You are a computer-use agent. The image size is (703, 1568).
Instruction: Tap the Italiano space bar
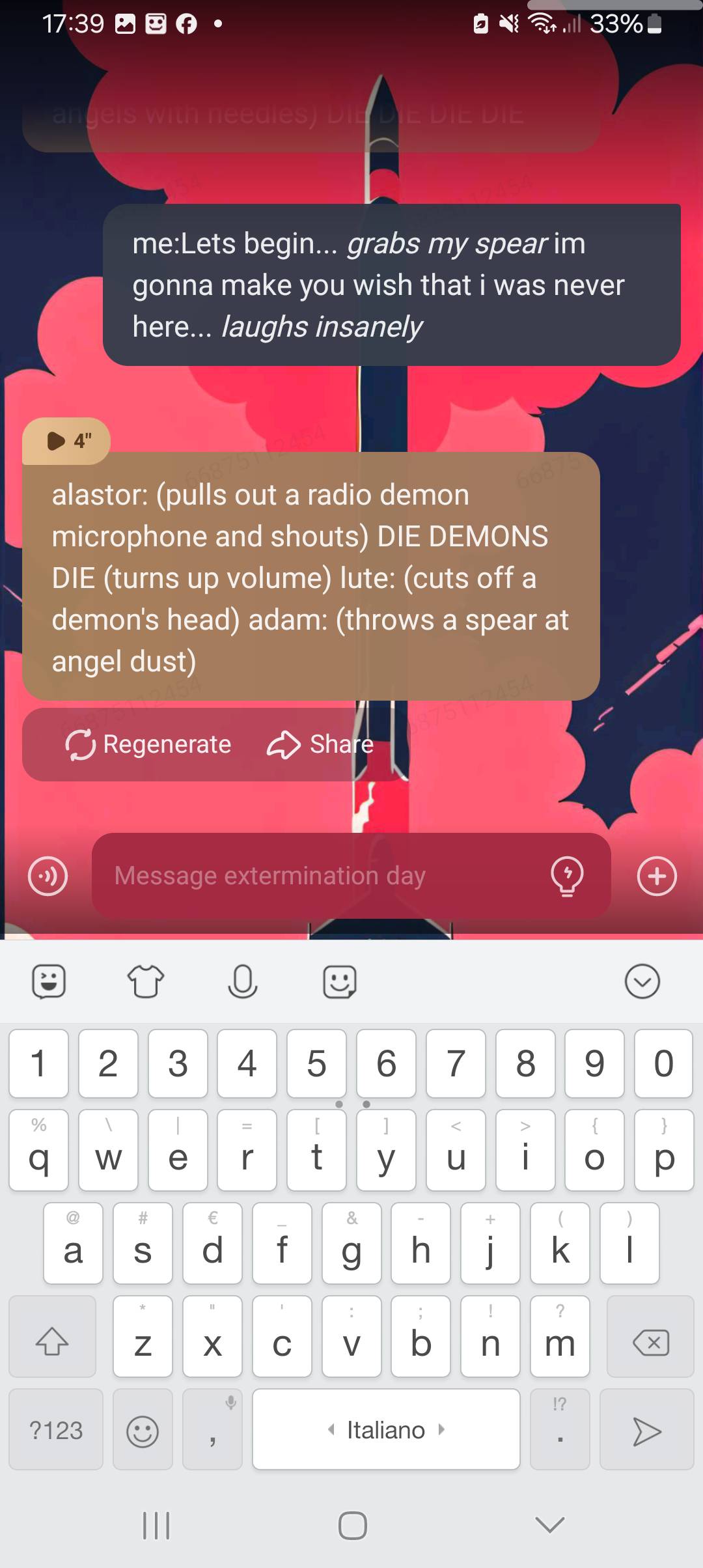coord(386,1431)
